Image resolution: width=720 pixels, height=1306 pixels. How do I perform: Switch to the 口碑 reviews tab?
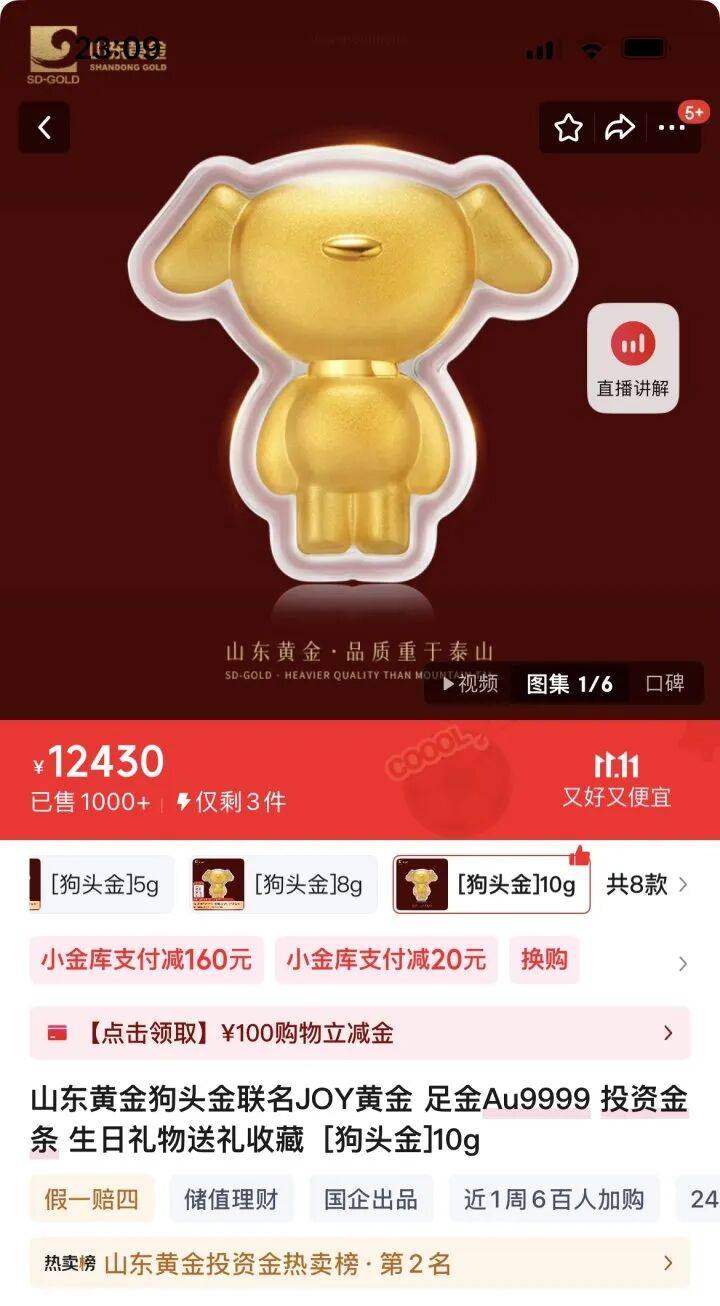[x=665, y=684]
